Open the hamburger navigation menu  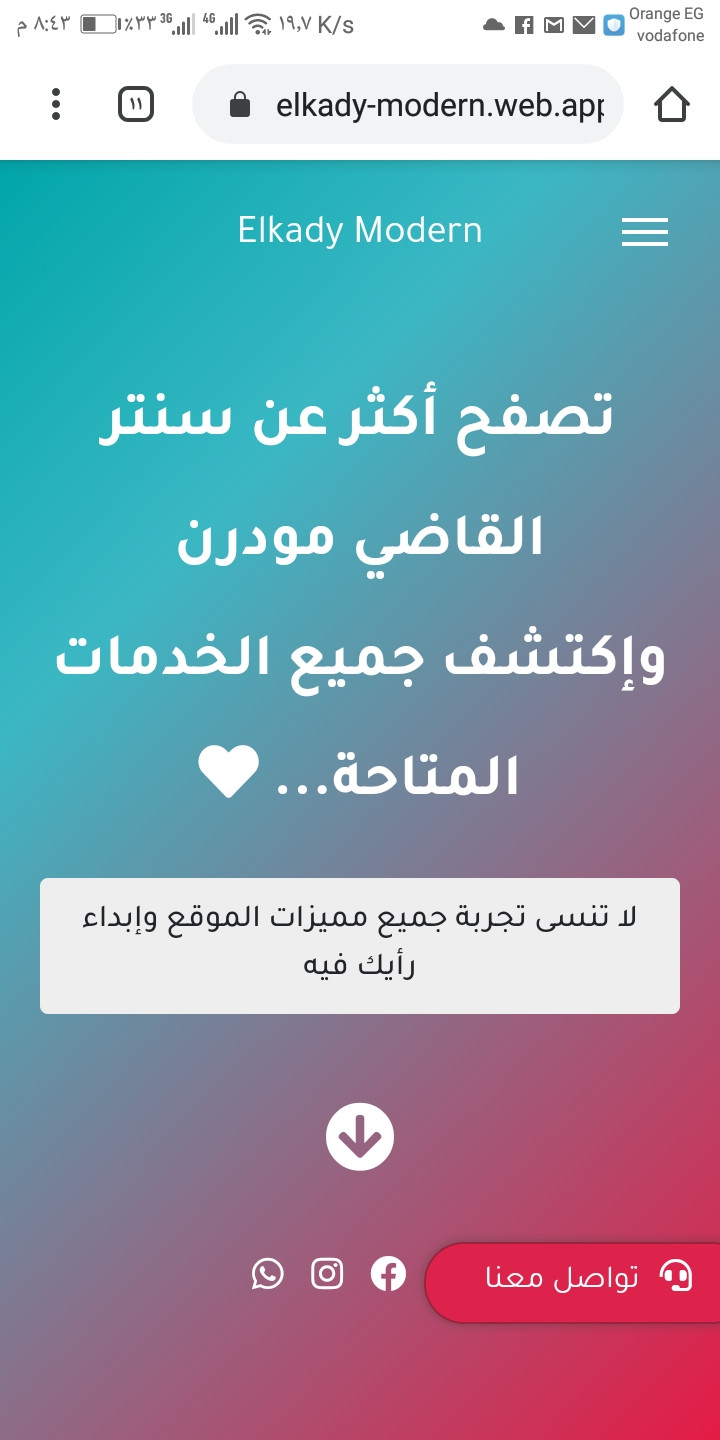click(645, 232)
